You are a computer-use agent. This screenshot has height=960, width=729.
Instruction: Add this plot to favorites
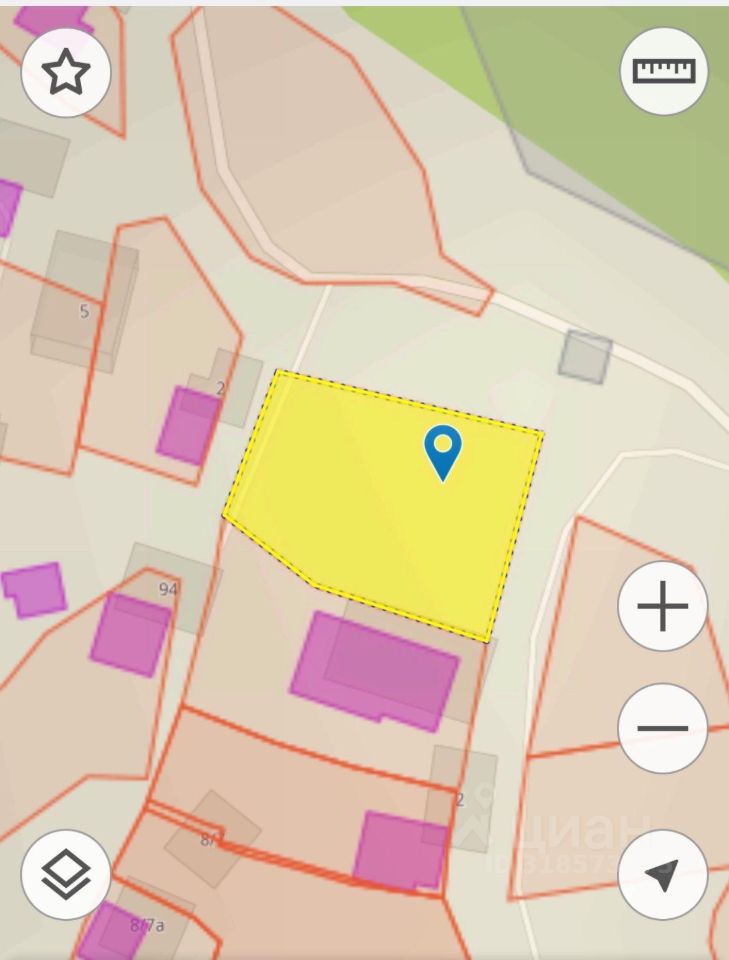[x=66, y=74]
